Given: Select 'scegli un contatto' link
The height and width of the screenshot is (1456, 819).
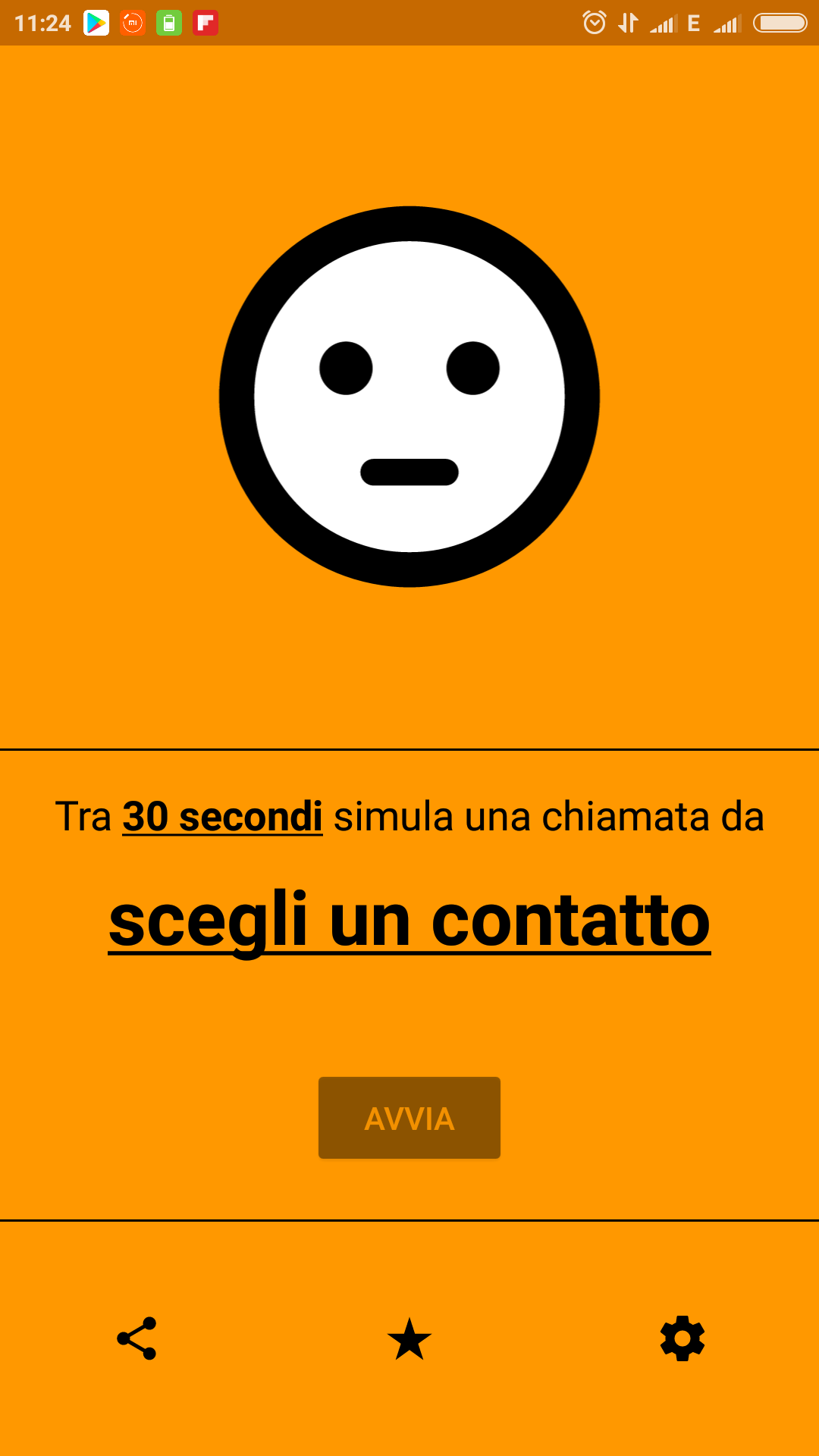Looking at the screenshot, I should coord(409,921).
